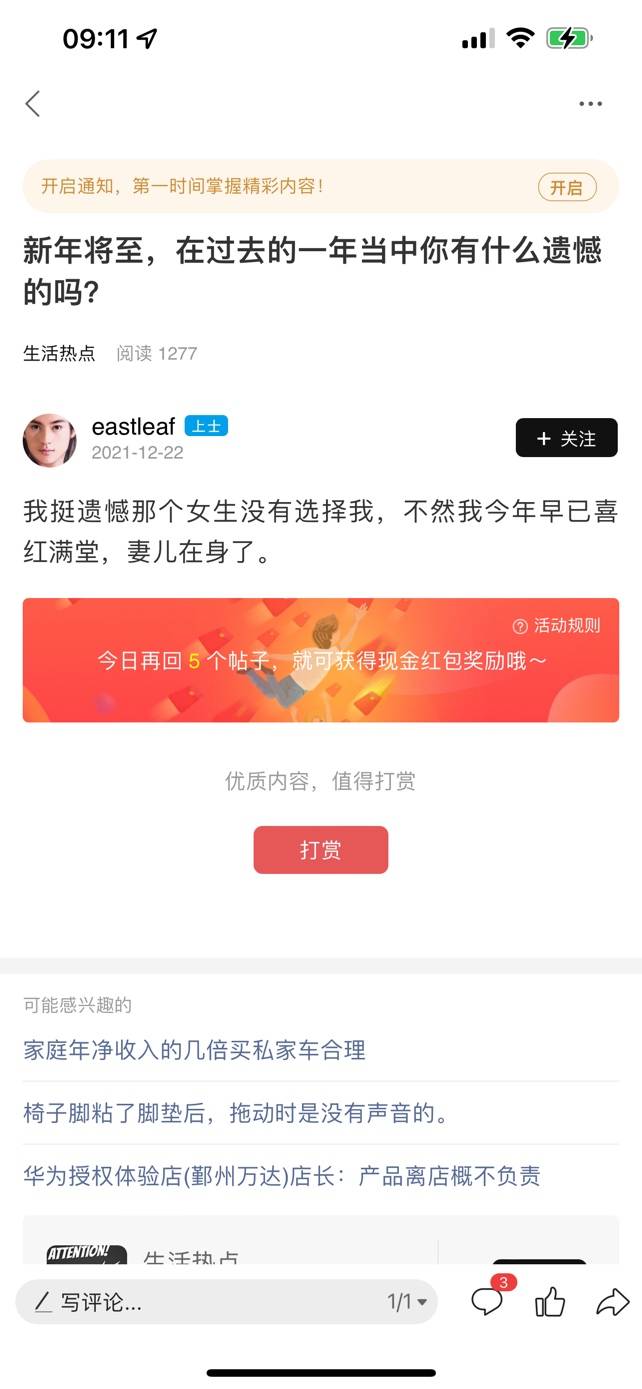Go back using the top-left arrow

tap(33, 103)
